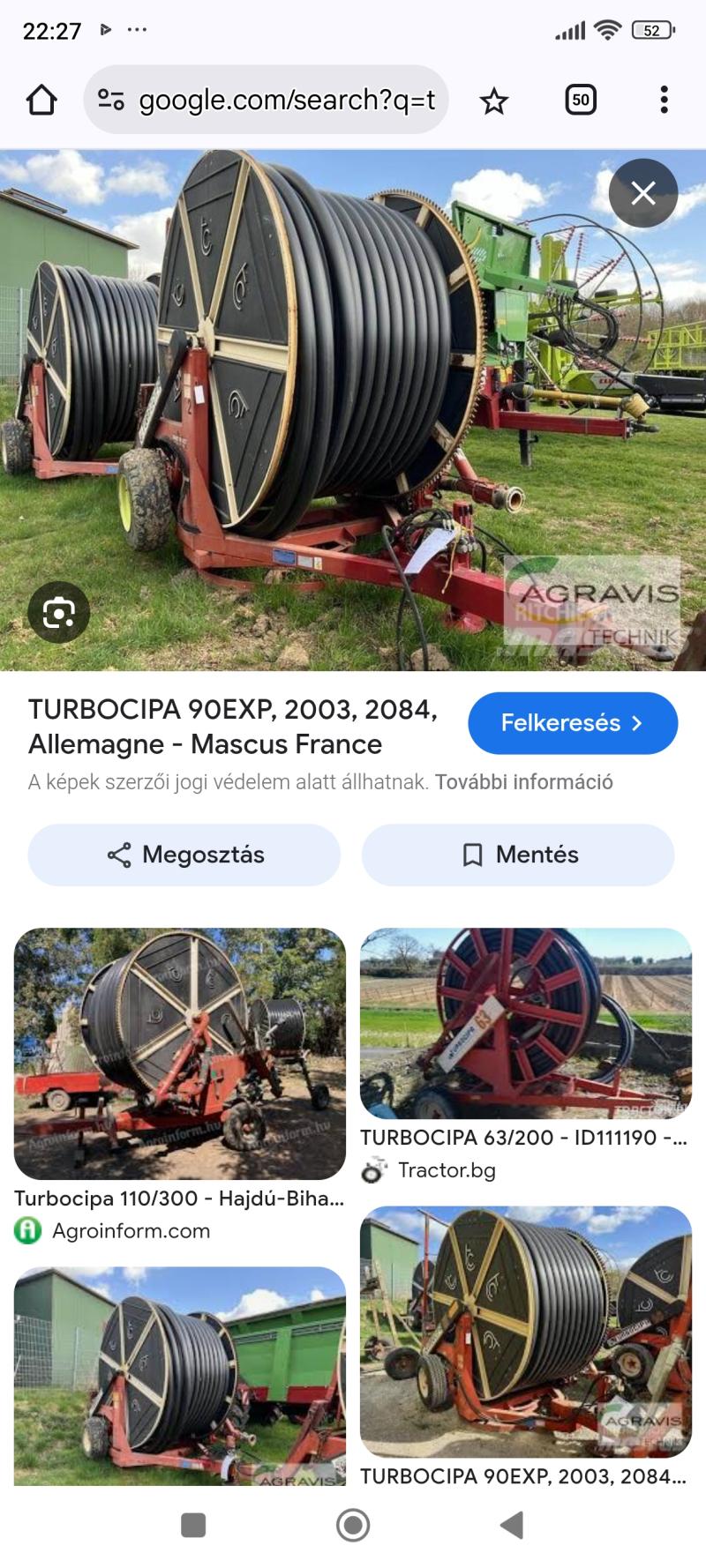706x1568 pixels.
Task: Save the image with Mentés
Action: click(518, 855)
